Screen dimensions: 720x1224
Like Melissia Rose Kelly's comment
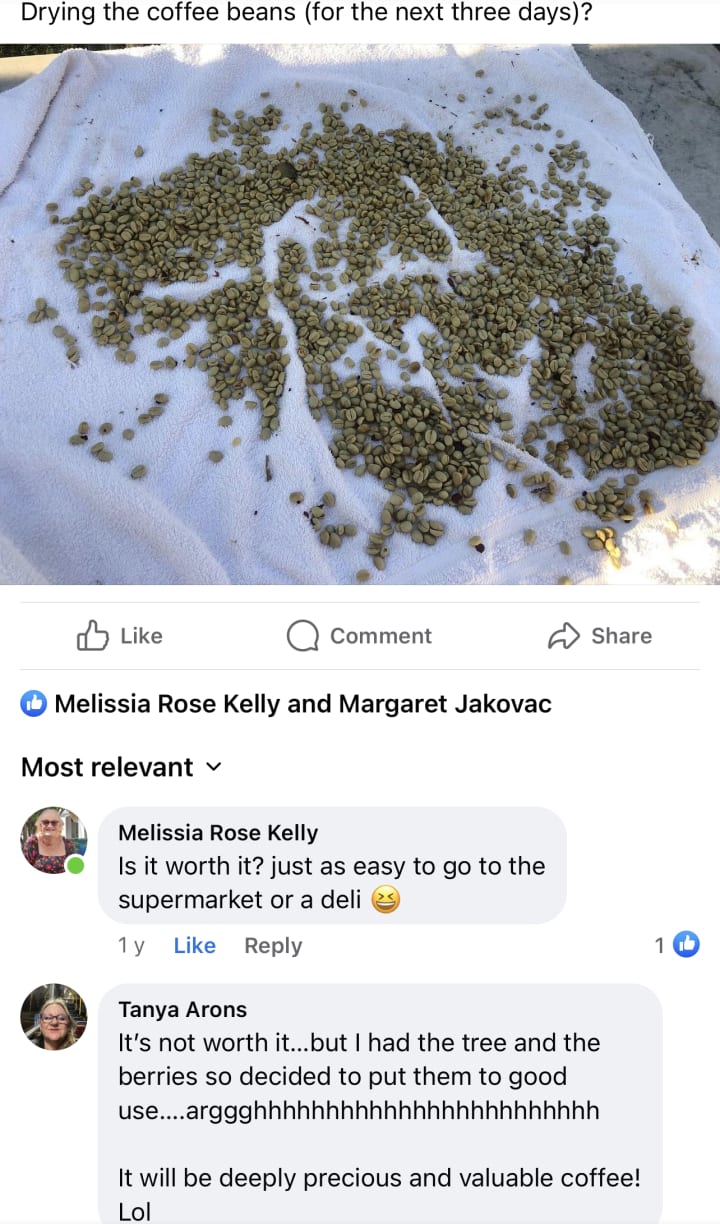tap(194, 946)
